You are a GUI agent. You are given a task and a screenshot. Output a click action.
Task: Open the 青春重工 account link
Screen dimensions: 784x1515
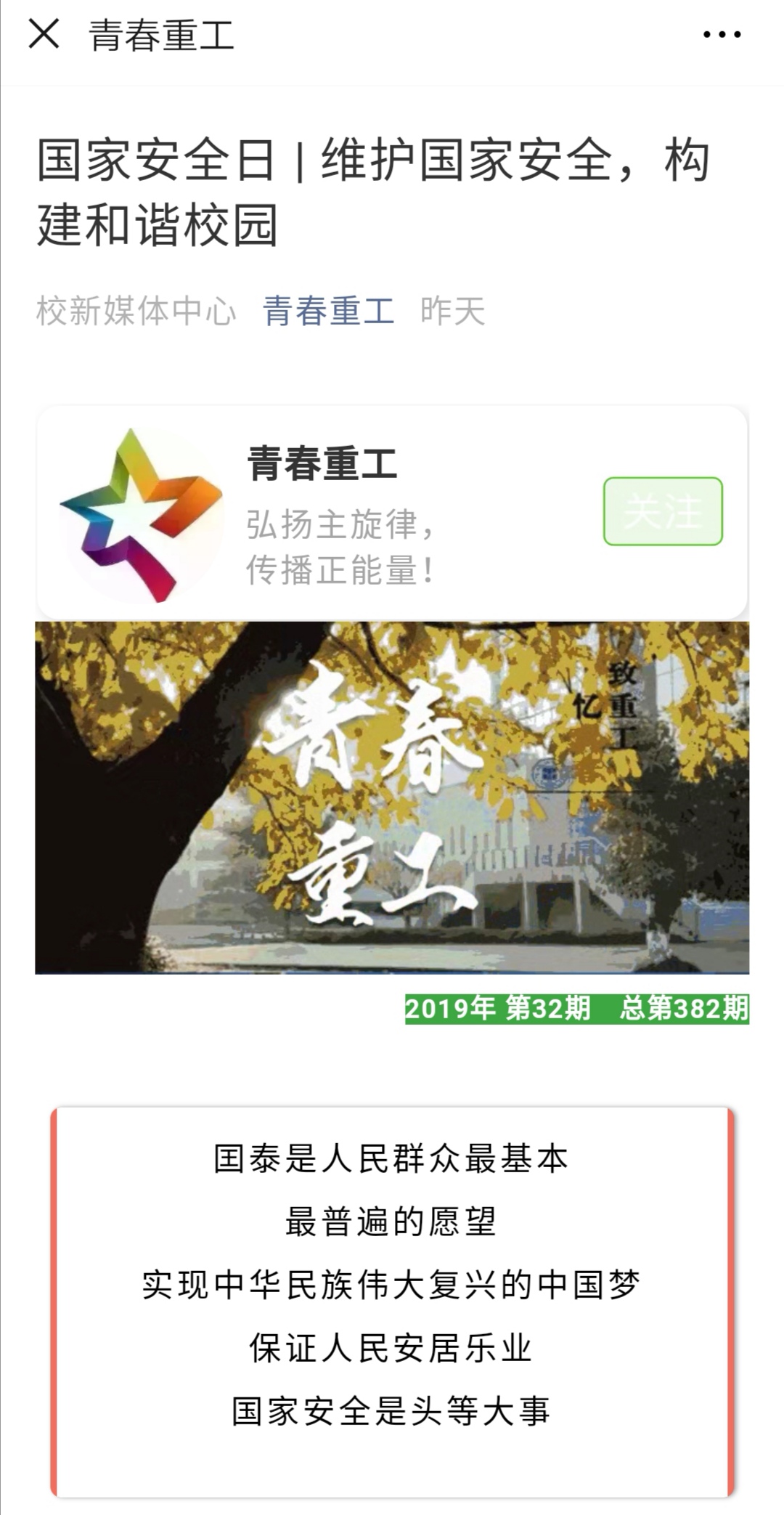(x=328, y=311)
